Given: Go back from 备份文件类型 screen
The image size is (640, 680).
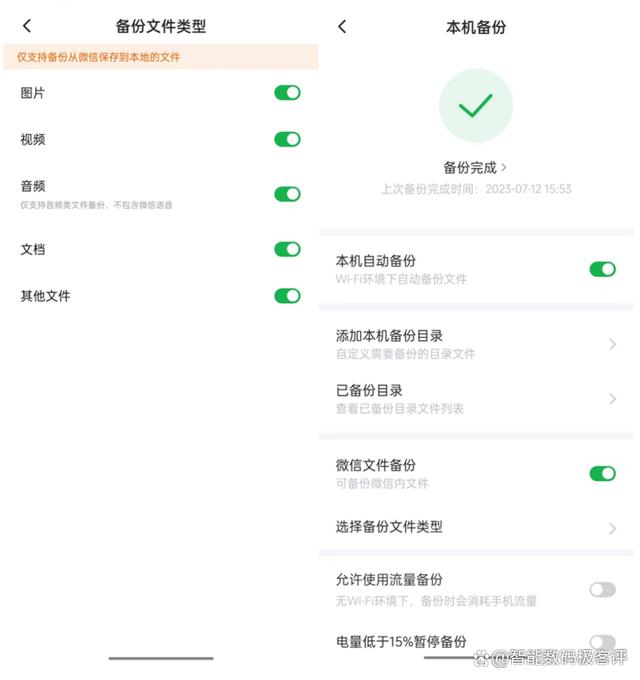Looking at the screenshot, I should click(27, 26).
